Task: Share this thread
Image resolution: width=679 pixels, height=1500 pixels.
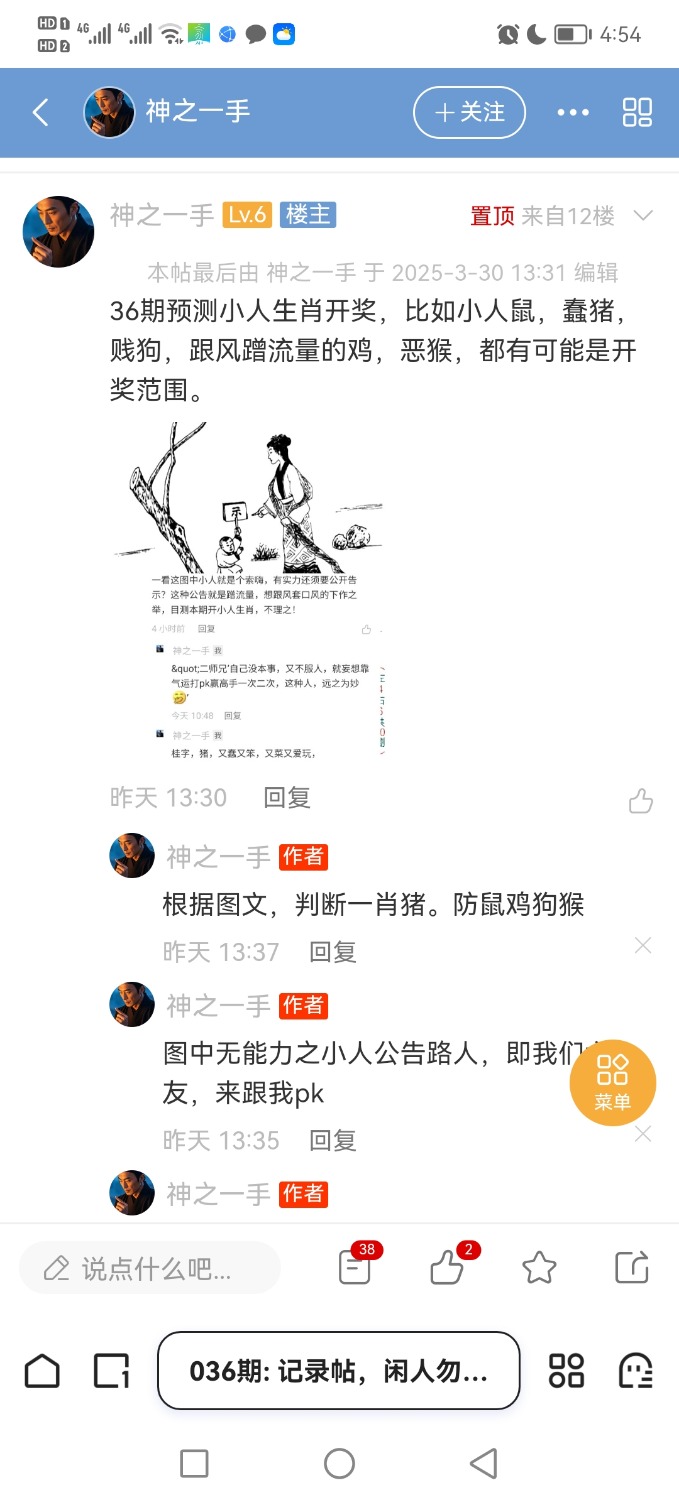Action: pyautogui.click(x=632, y=1268)
